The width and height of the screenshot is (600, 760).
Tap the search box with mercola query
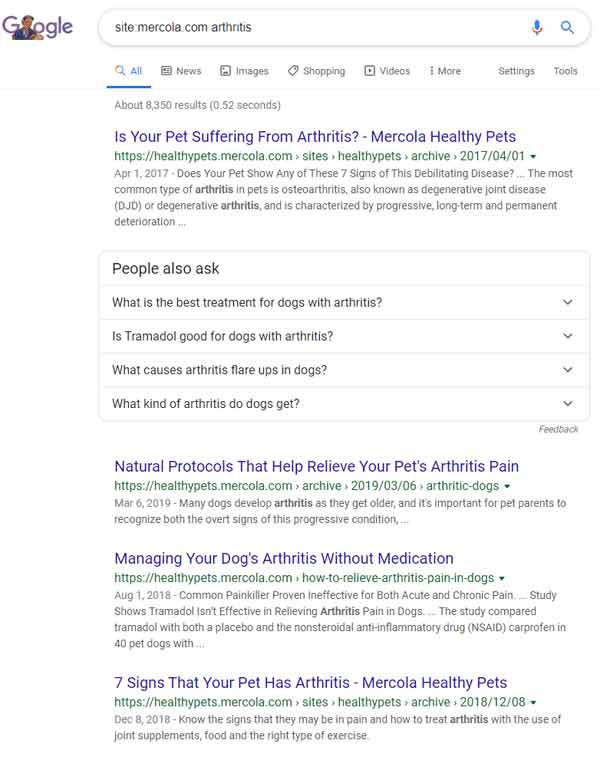[300, 28]
